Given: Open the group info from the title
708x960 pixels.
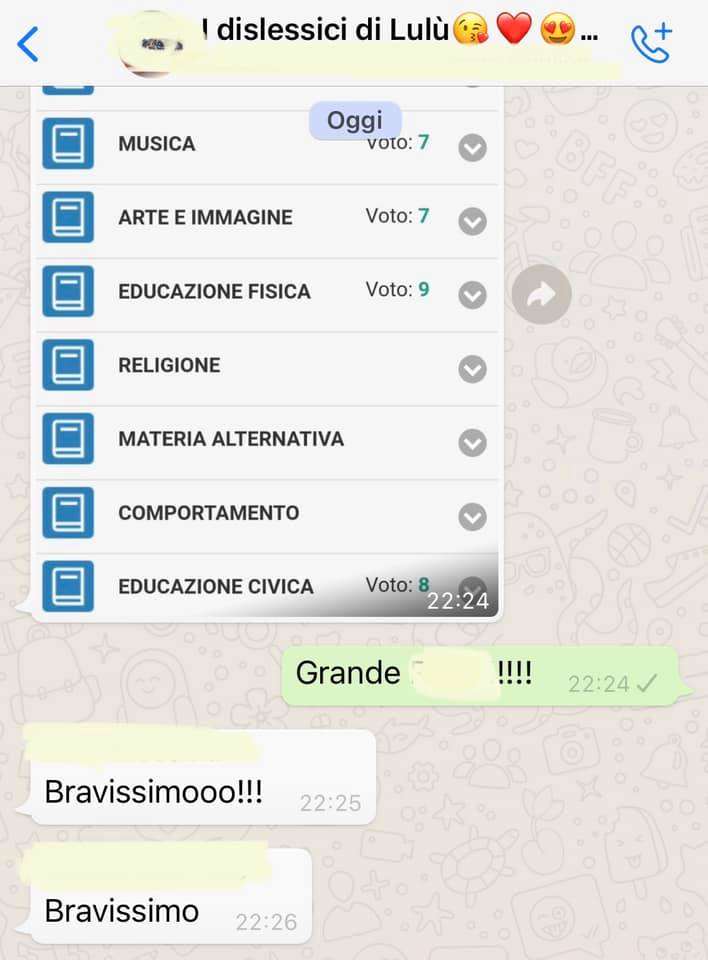Looking at the screenshot, I should pos(400,32).
